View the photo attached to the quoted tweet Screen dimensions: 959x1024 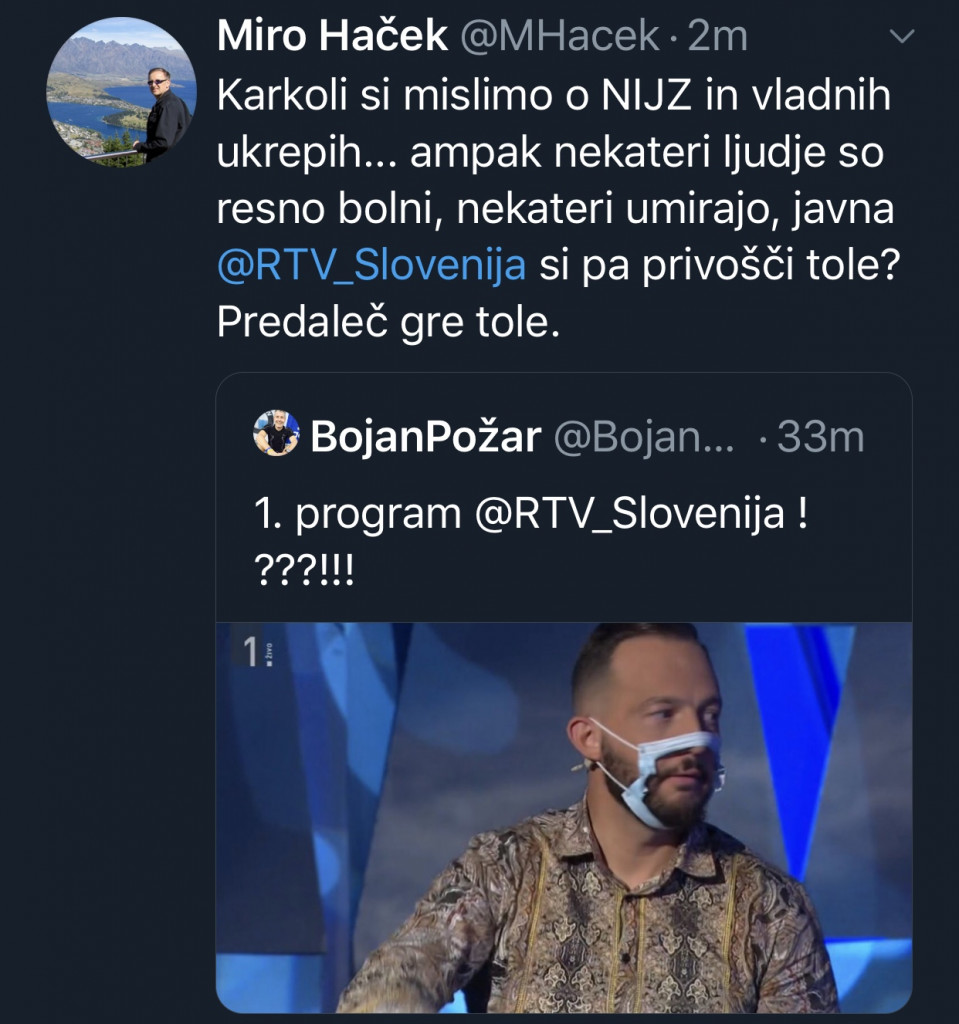point(564,815)
